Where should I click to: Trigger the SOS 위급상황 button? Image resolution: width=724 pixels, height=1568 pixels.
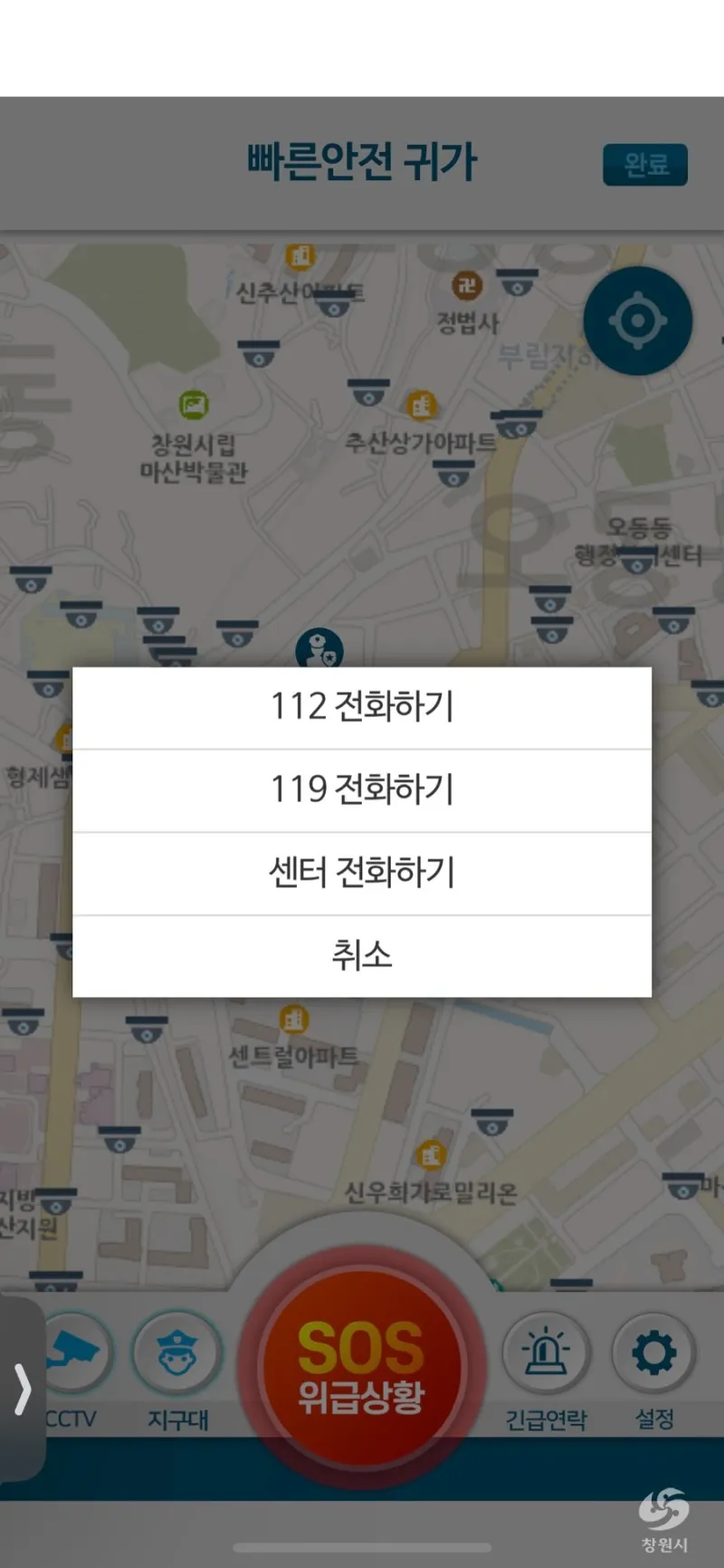pyautogui.click(x=361, y=1367)
